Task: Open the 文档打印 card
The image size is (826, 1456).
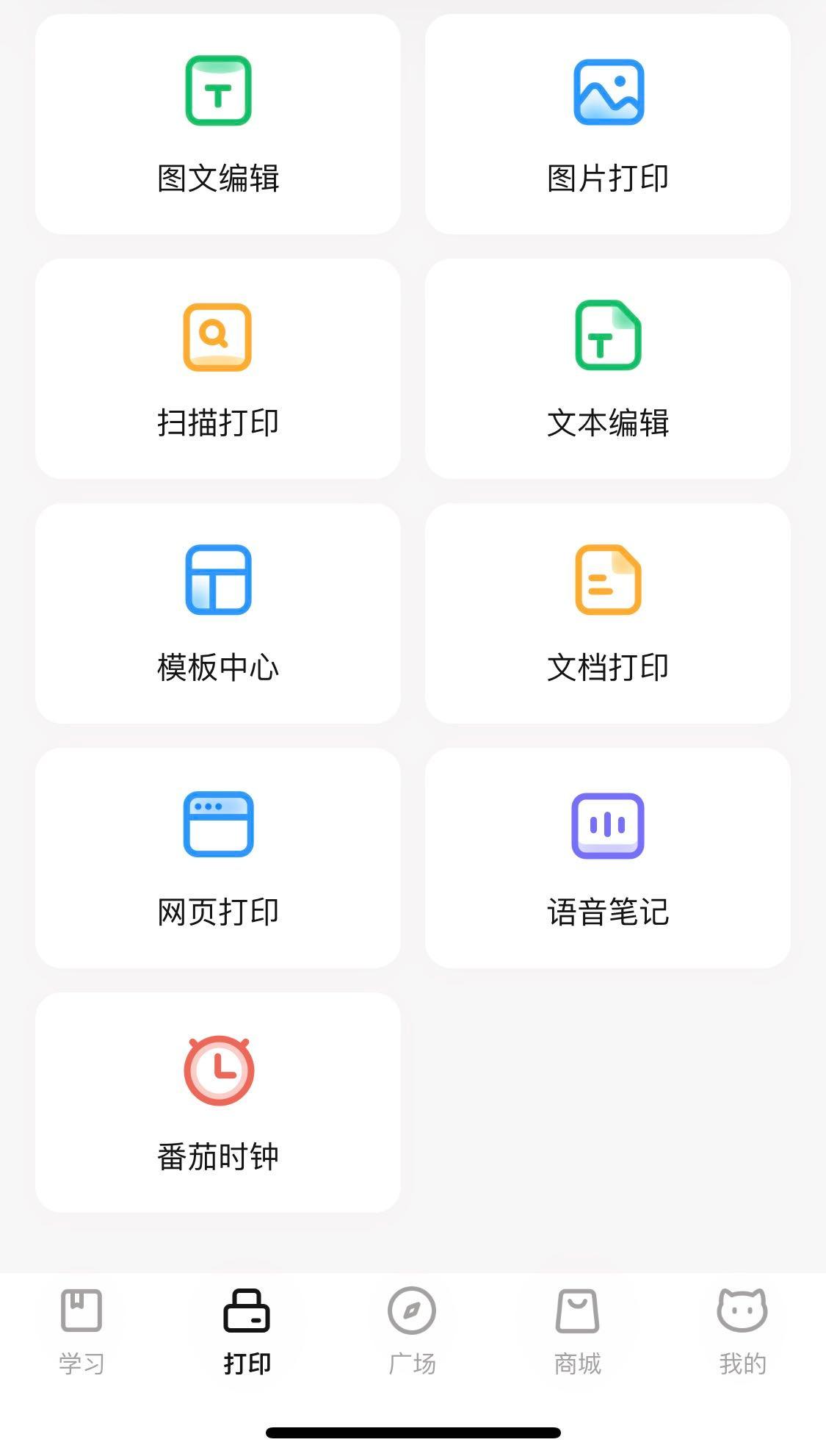Action: (x=608, y=613)
